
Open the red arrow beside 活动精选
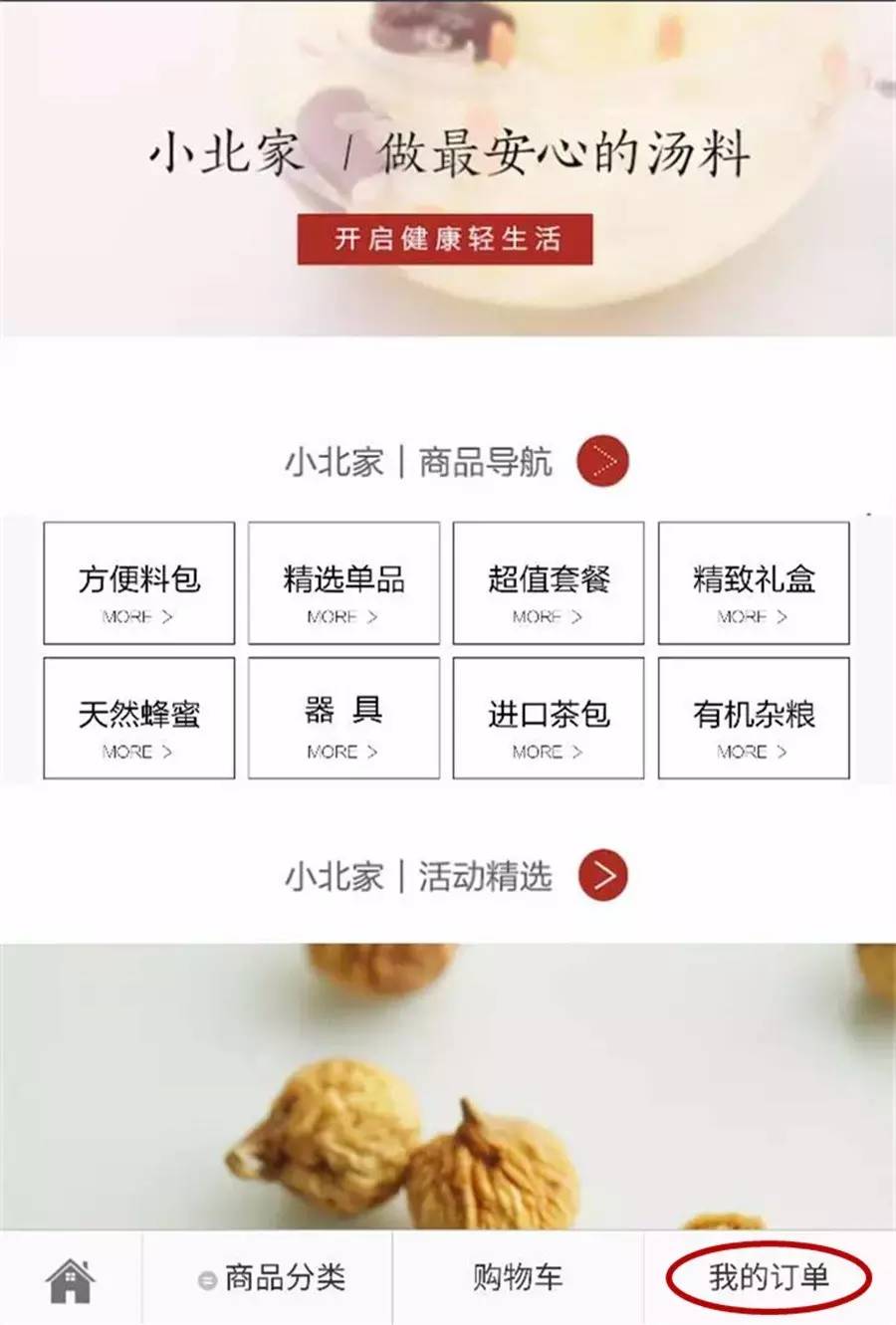tap(603, 876)
